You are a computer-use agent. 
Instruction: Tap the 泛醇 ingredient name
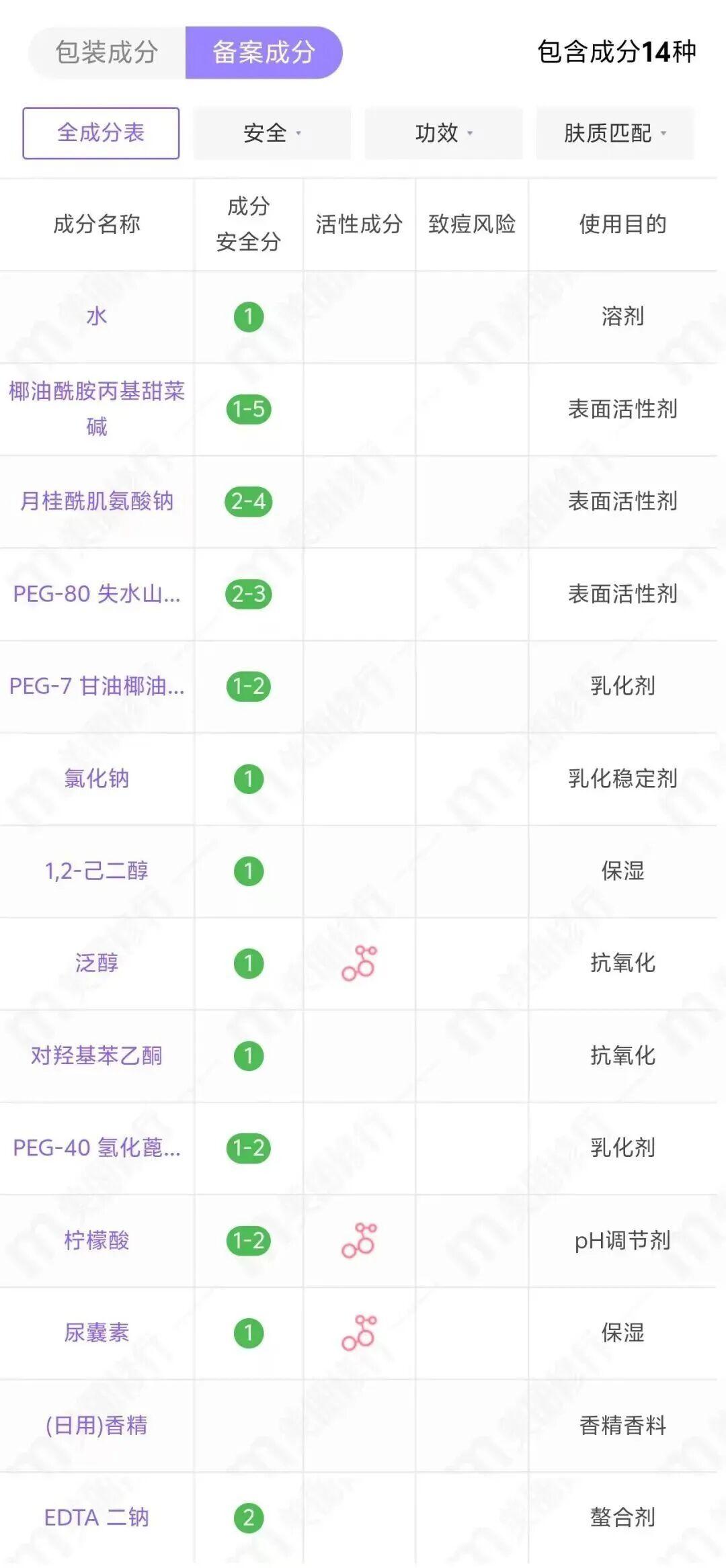pos(97,963)
